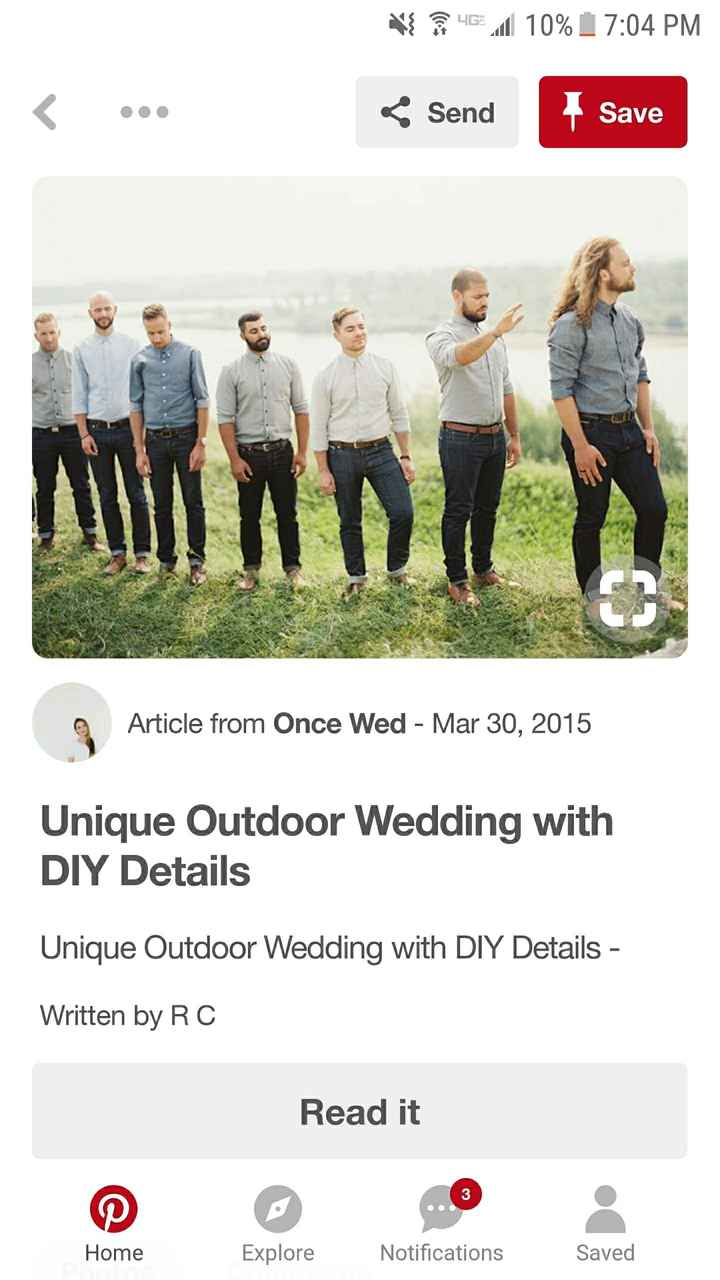The height and width of the screenshot is (1280, 720).
Task: Go to the Saved tab
Action: [605, 1223]
